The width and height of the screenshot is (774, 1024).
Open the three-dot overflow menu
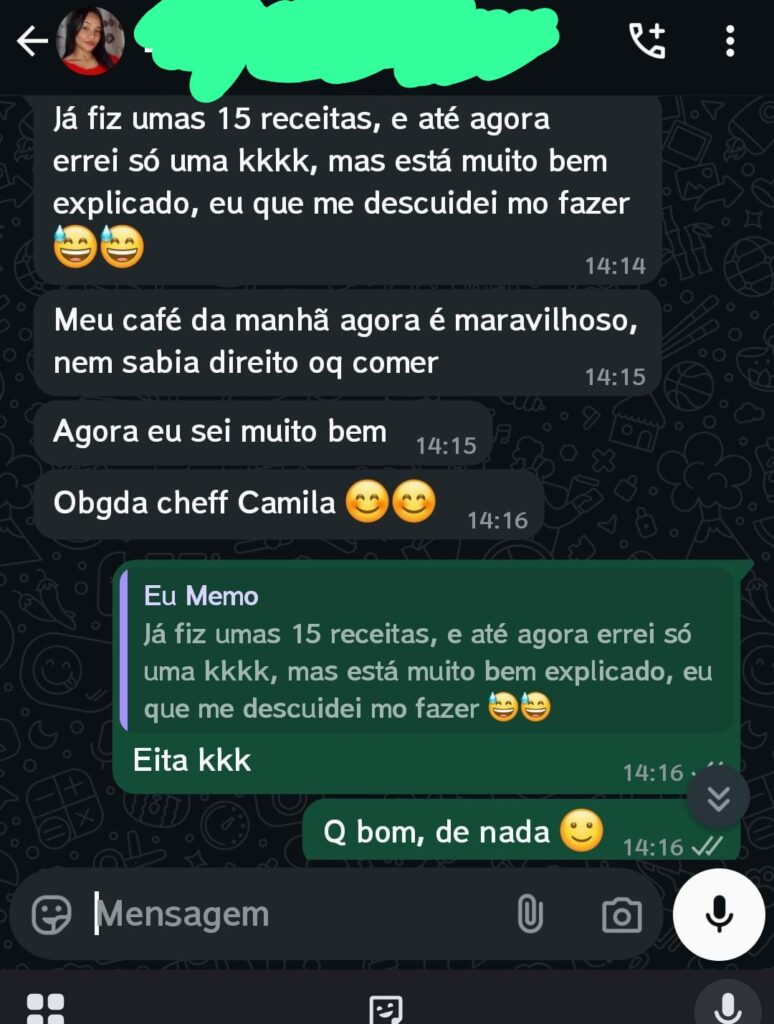point(730,41)
